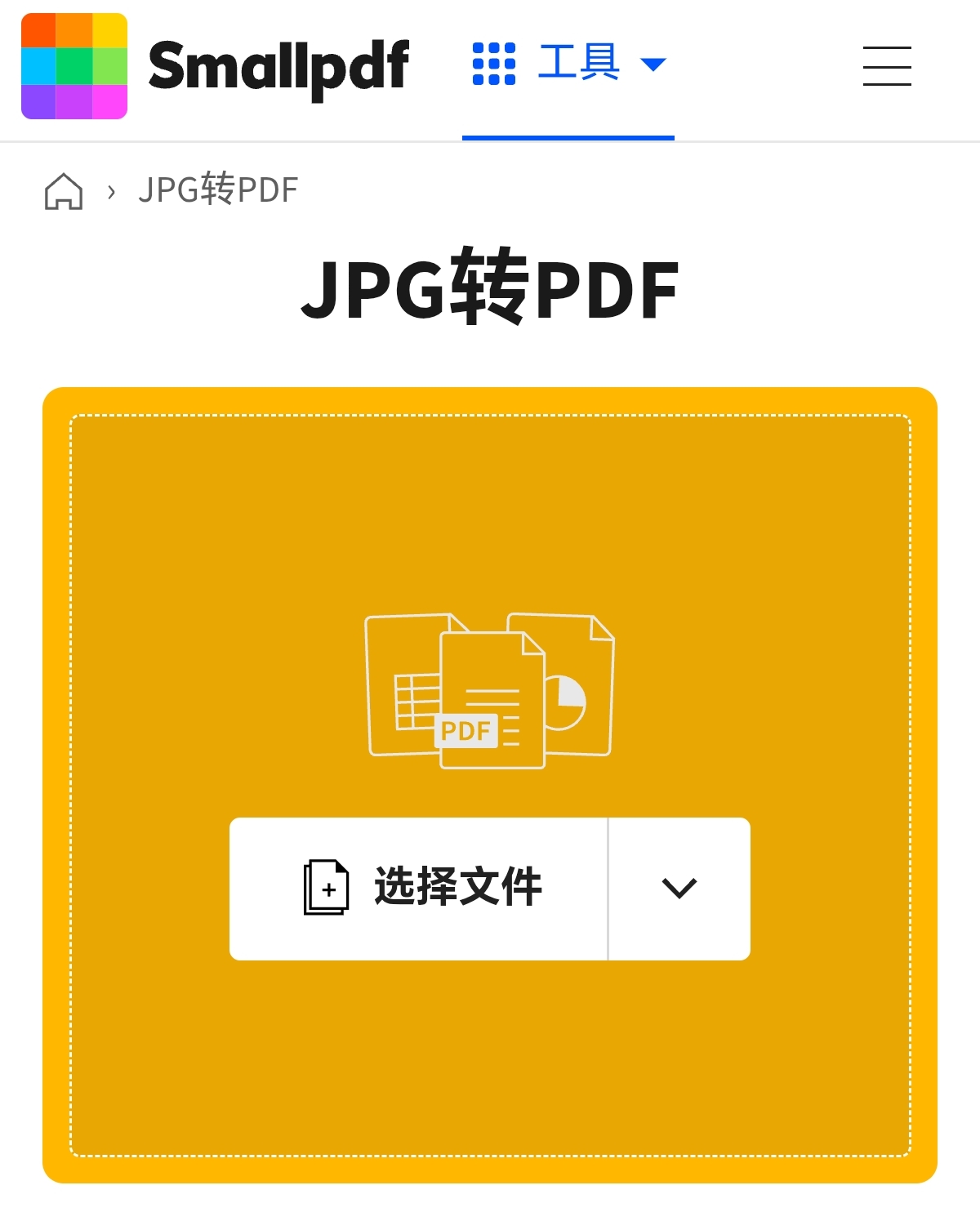Expand file source options chevron

(679, 888)
